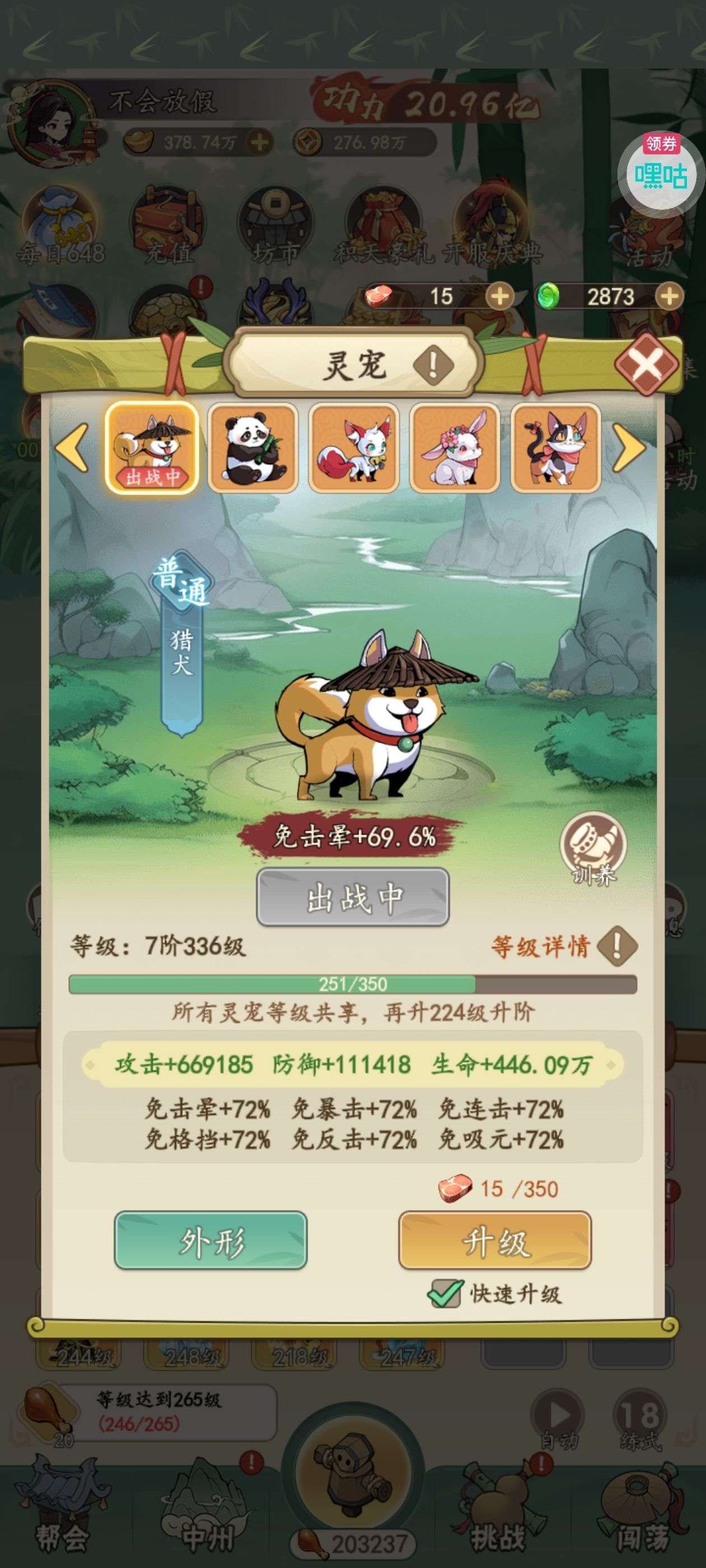Open the 外形 appearance button
Screen dimensions: 706x1568
coord(211,1240)
